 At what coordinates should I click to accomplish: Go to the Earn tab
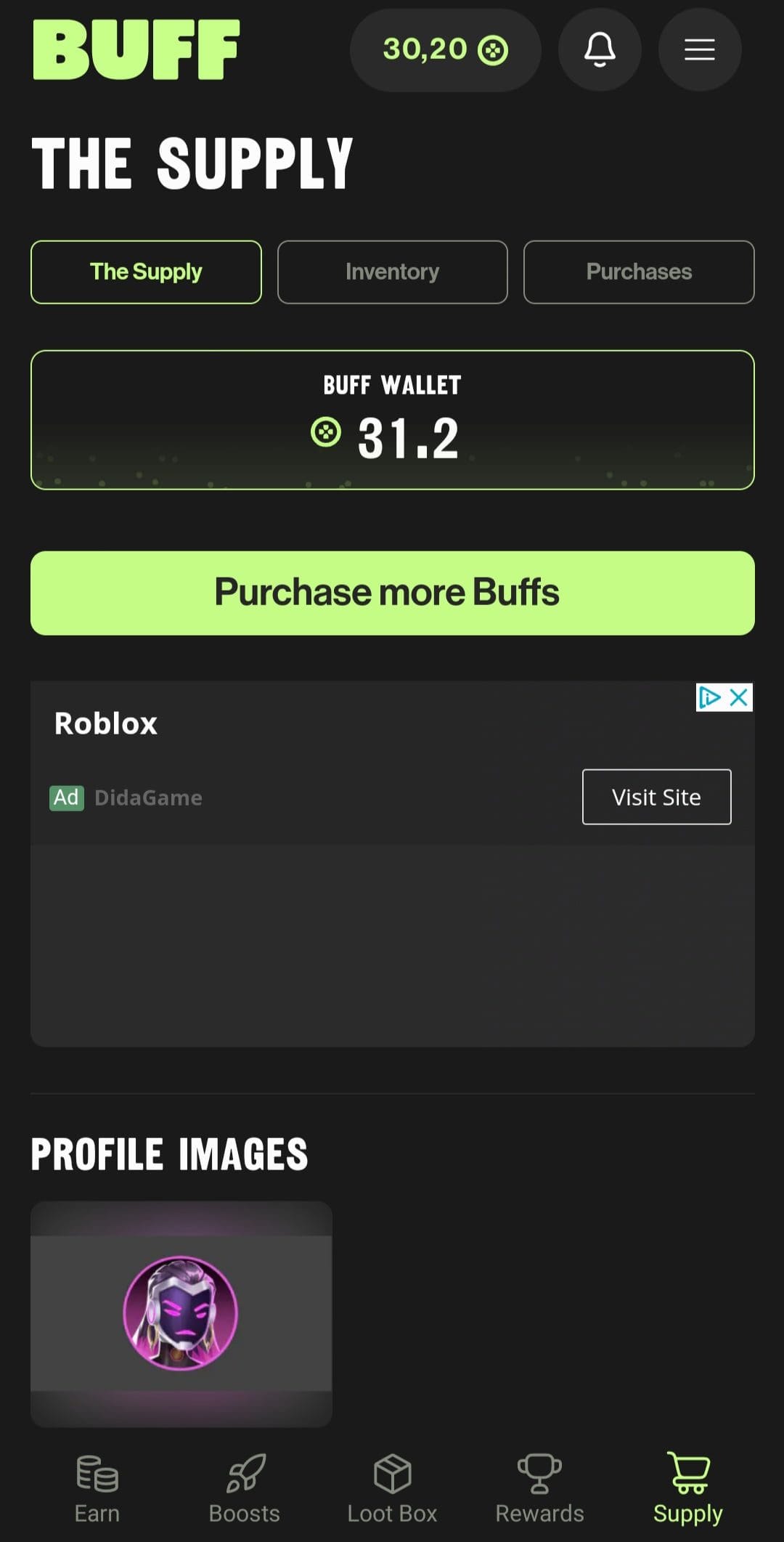[97, 1489]
